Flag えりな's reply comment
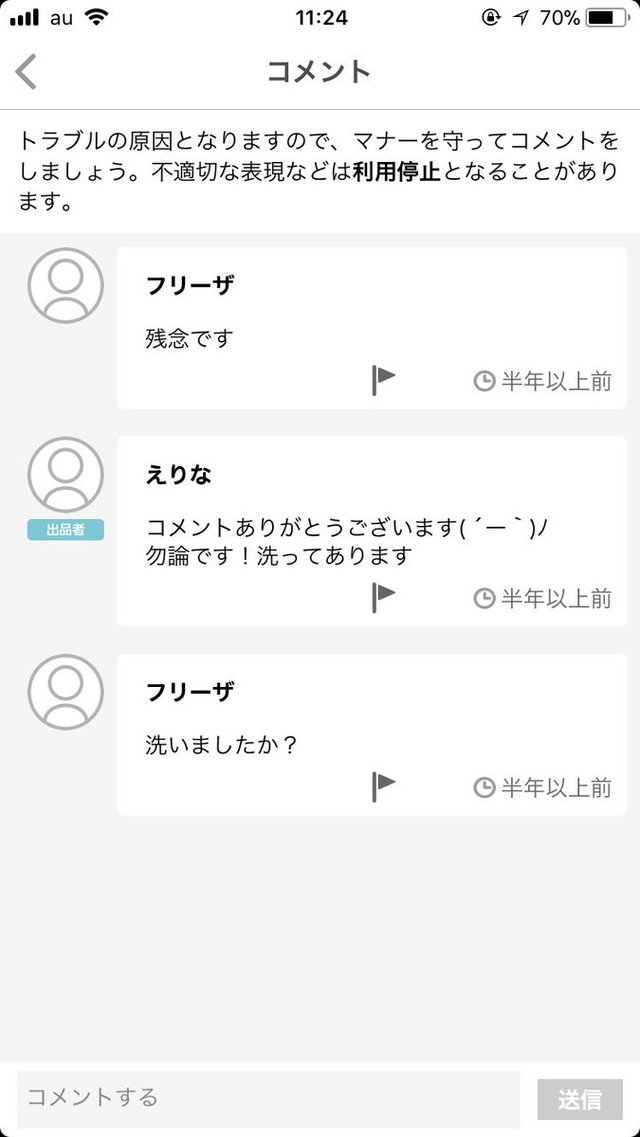 coord(383,598)
